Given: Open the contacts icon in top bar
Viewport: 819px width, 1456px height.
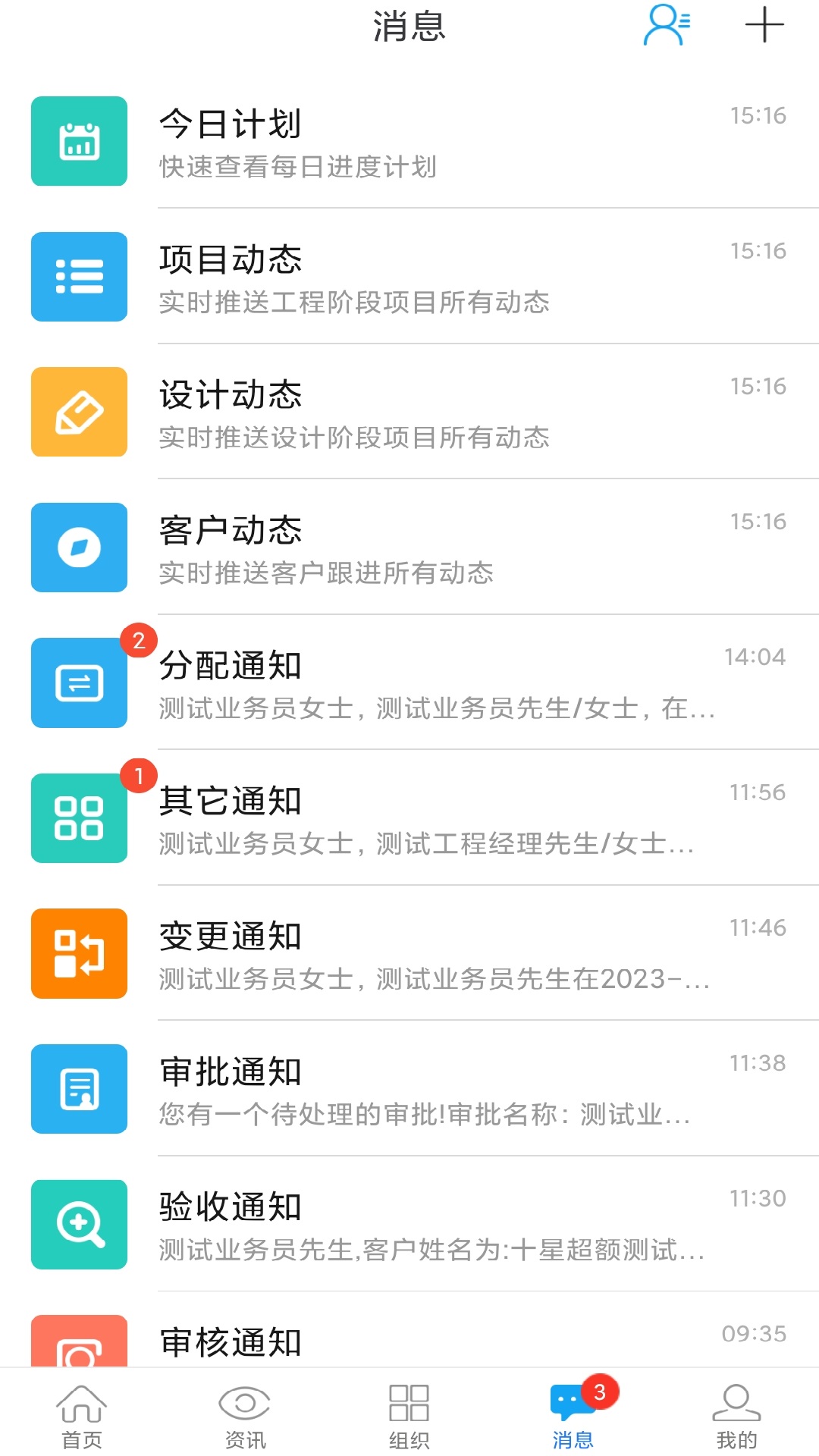Looking at the screenshot, I should click(666, 25).
